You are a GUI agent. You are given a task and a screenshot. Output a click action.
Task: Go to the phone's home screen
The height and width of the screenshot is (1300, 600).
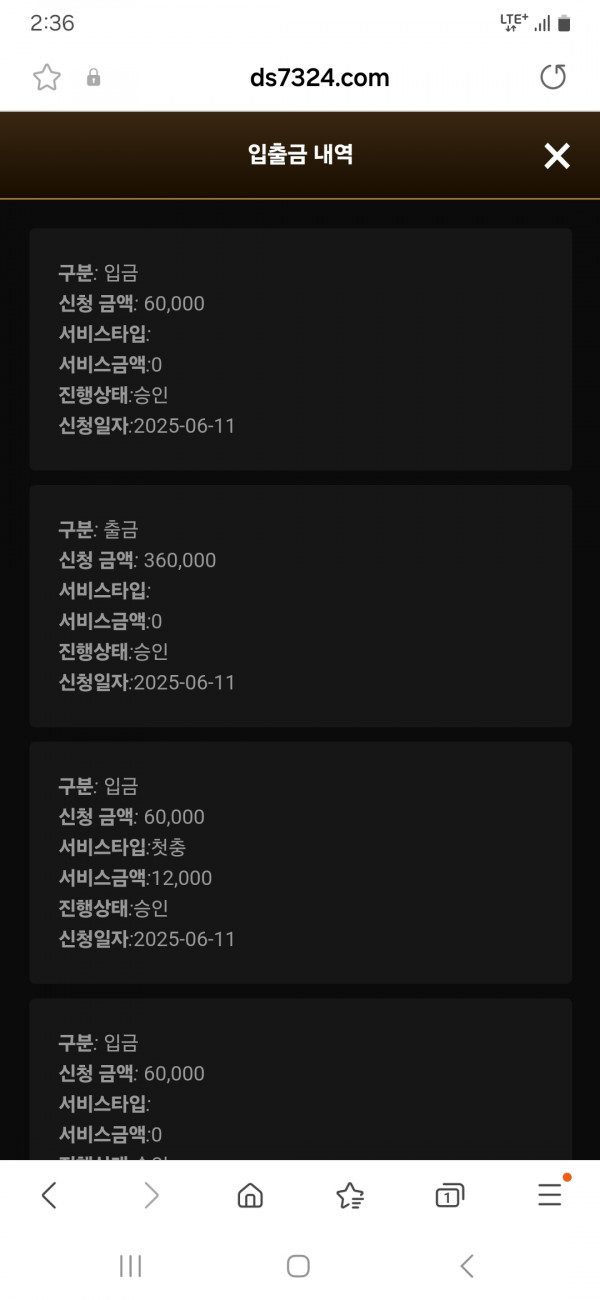298,1266
